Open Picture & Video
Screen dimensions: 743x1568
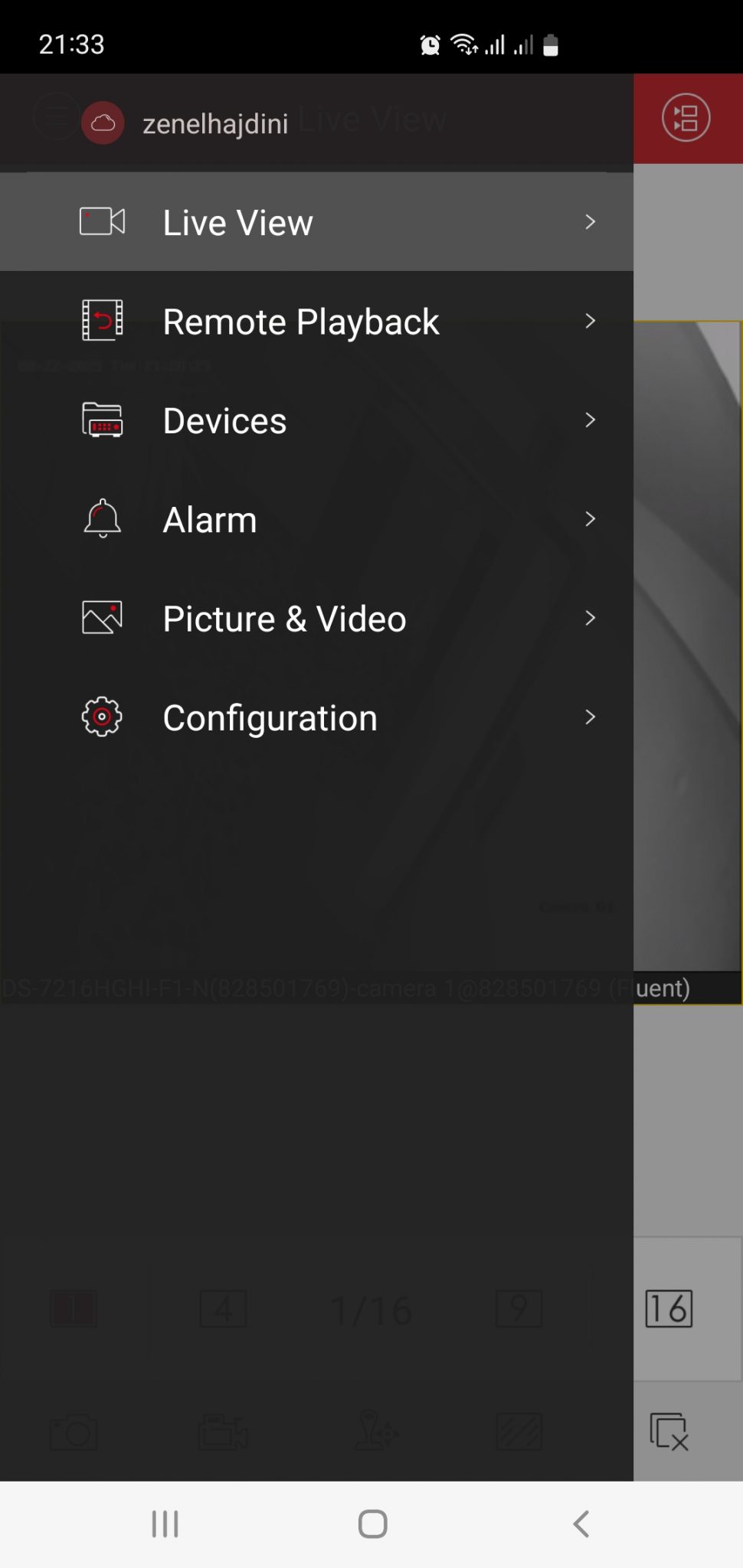(316, 618)
